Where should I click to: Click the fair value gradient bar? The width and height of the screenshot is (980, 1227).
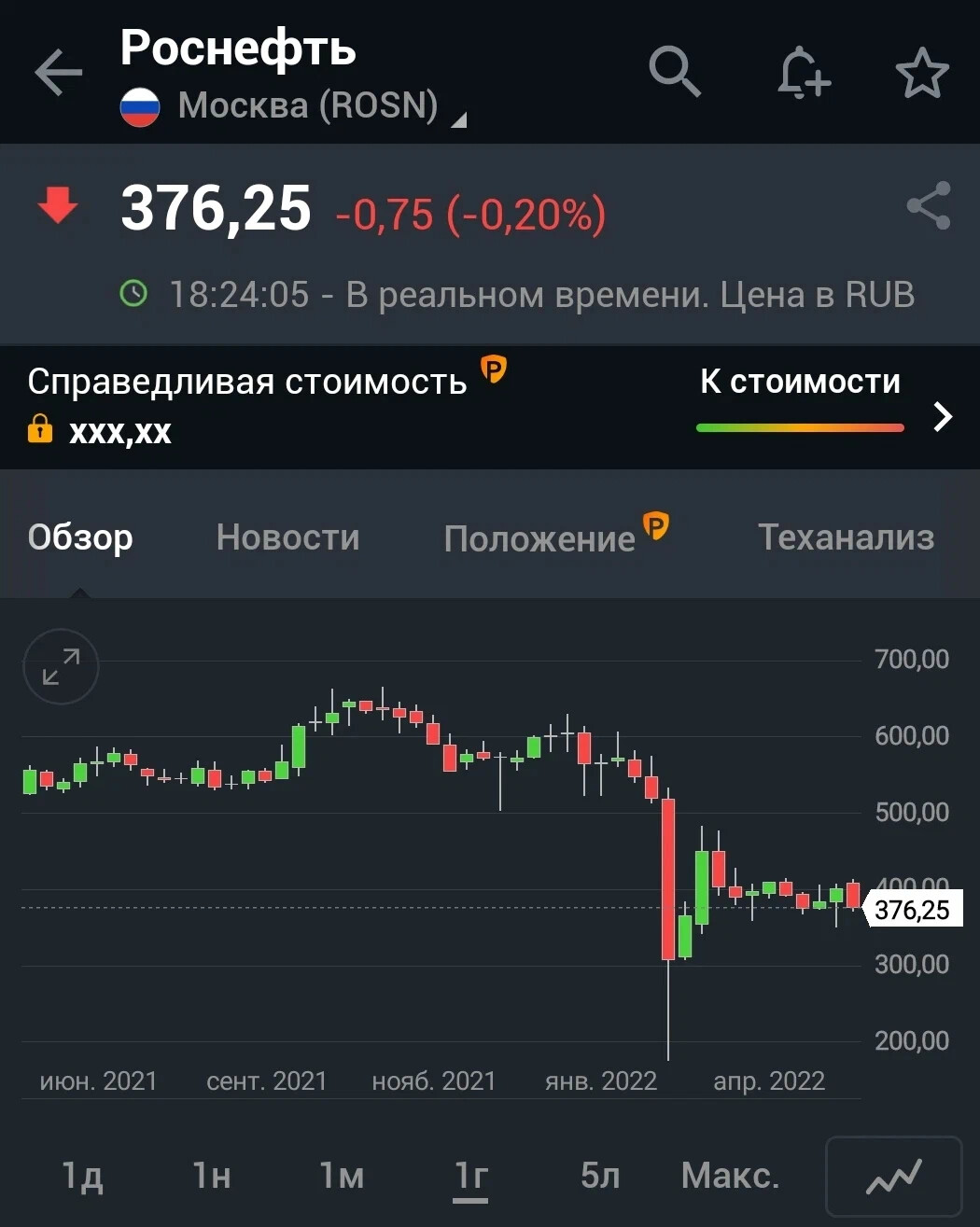(x=799, y=426)
